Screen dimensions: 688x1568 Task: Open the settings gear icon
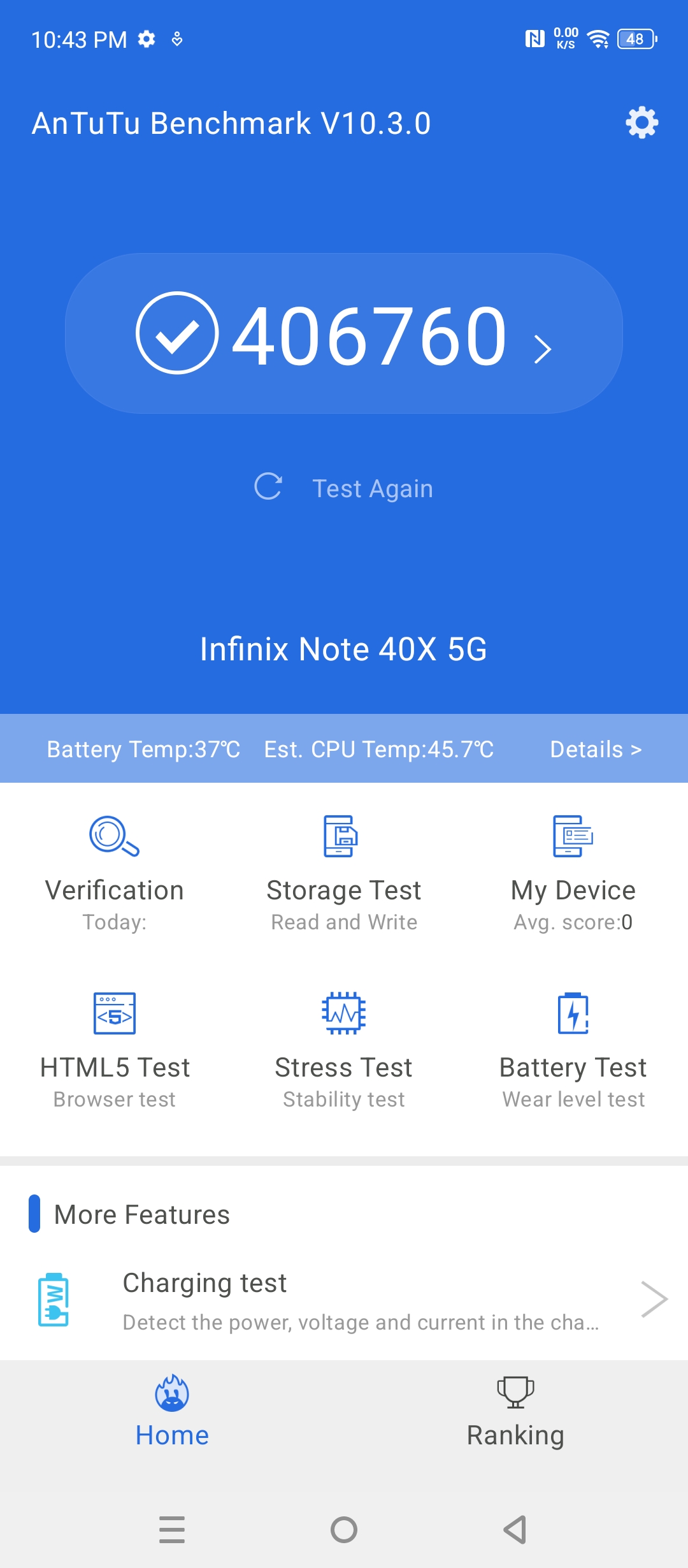641,122
